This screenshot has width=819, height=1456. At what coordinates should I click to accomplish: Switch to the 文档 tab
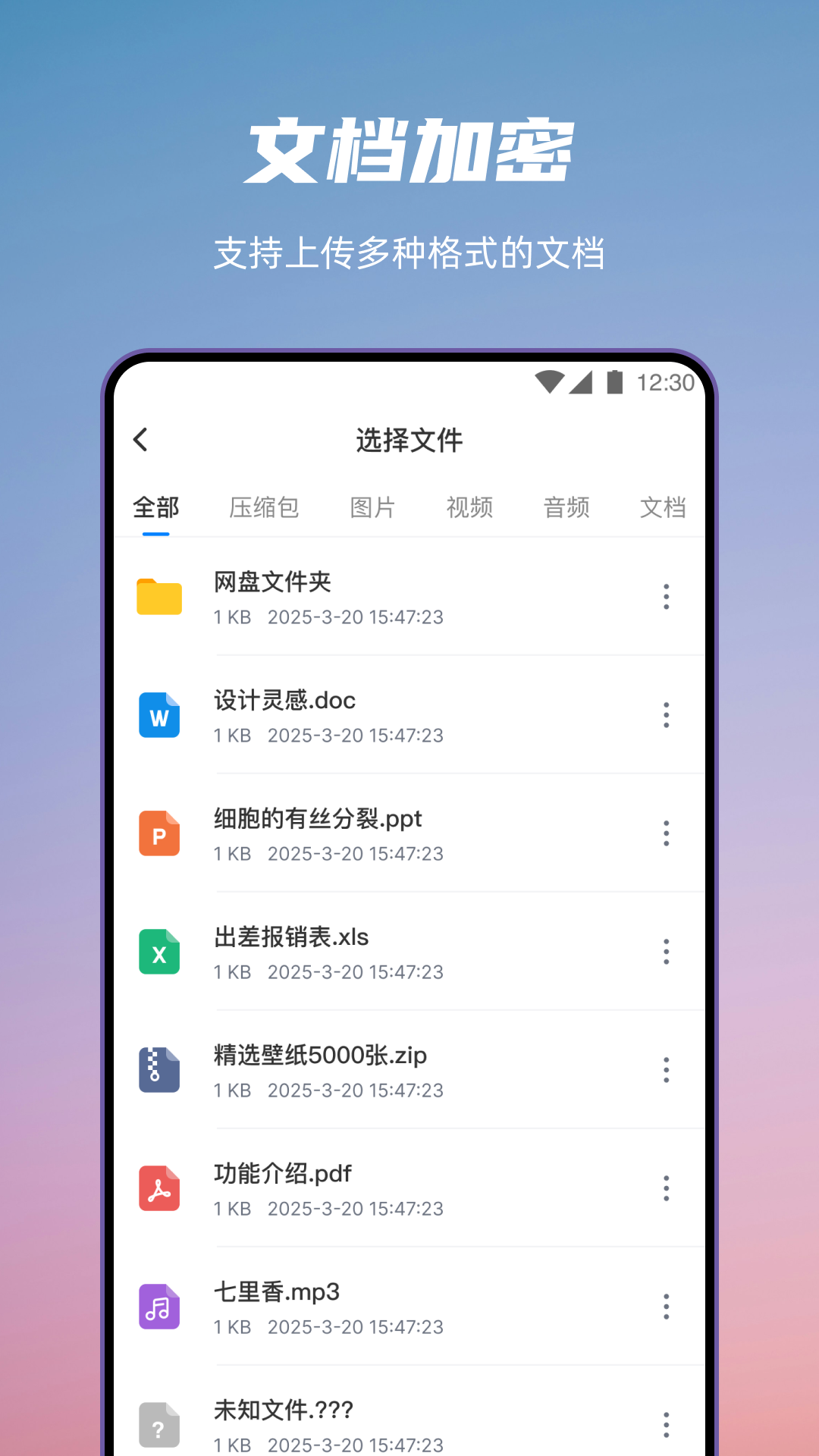[x=665, y=507]
